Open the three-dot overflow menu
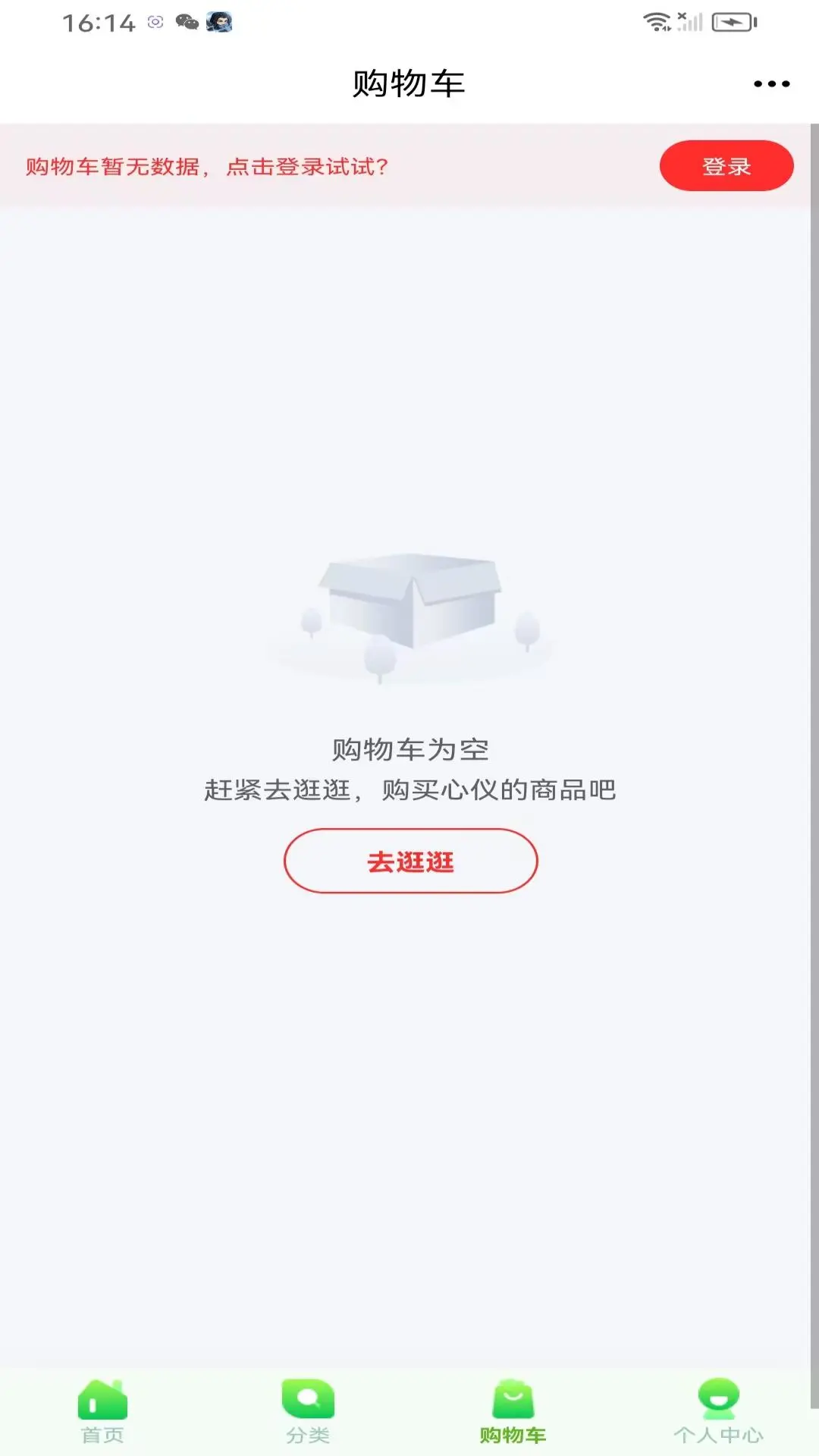819x1456 pixels. tap(771, 84)
